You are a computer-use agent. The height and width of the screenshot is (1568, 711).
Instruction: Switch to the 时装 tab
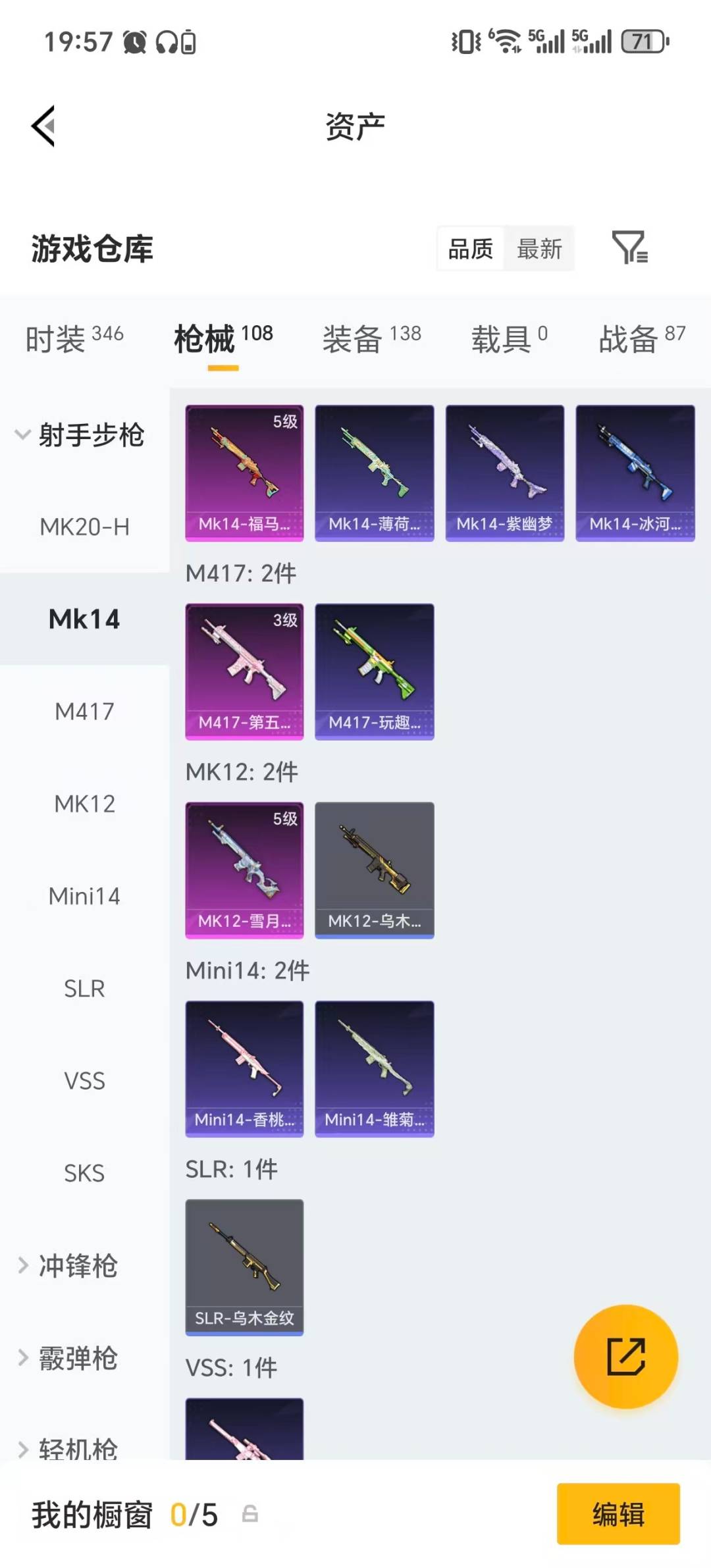click(74, 338)
